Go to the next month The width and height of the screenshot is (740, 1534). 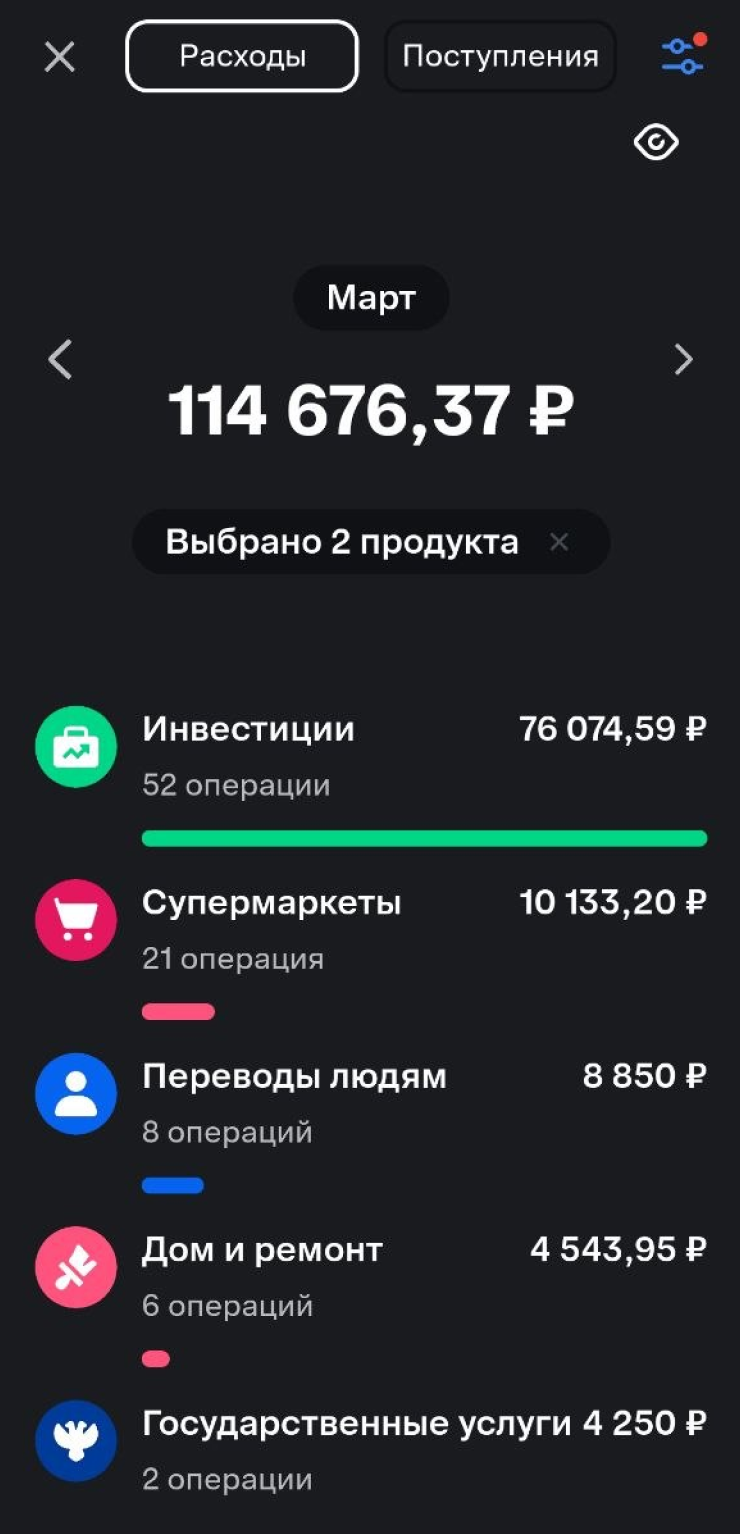(683, 360)
